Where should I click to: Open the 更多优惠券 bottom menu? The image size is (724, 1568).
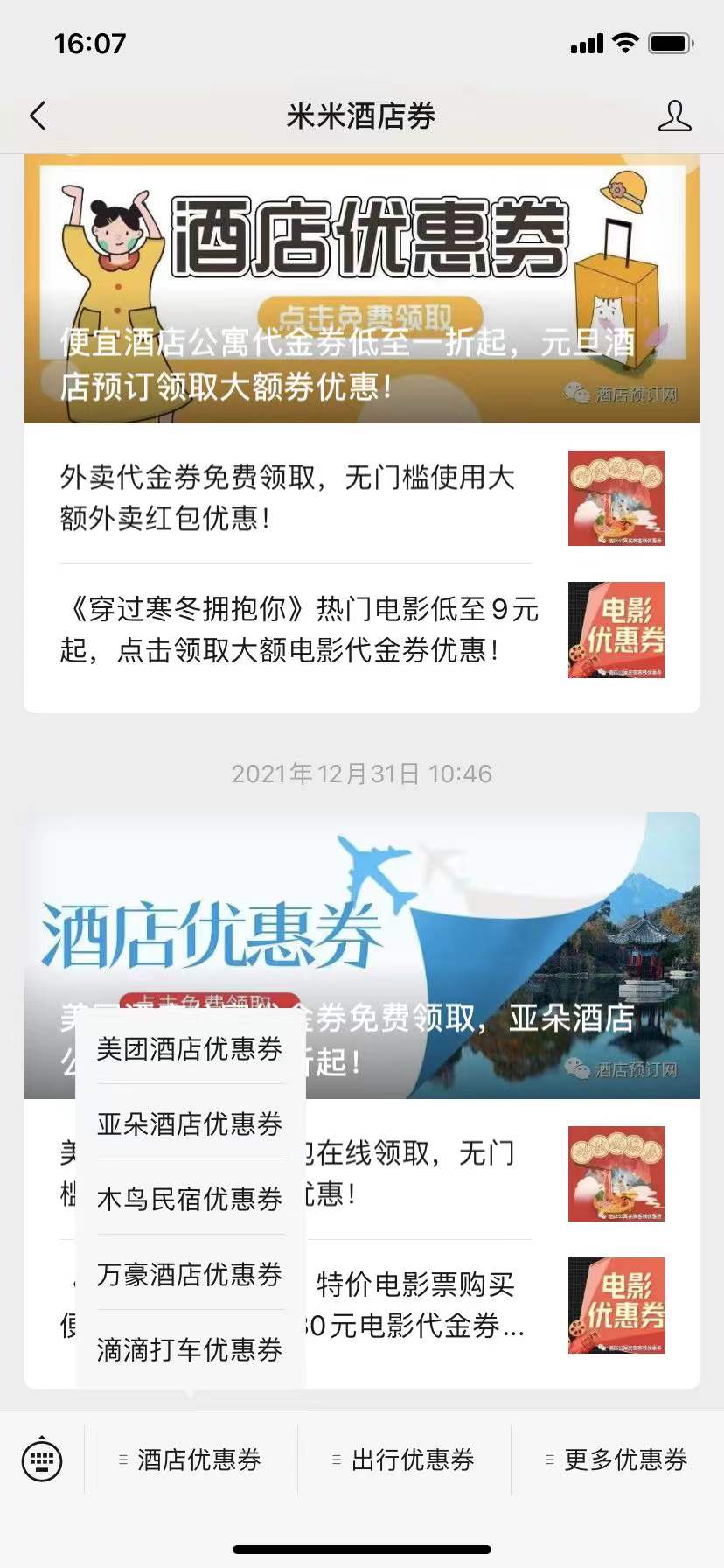pyautogui.click(x=617, y=1459)
